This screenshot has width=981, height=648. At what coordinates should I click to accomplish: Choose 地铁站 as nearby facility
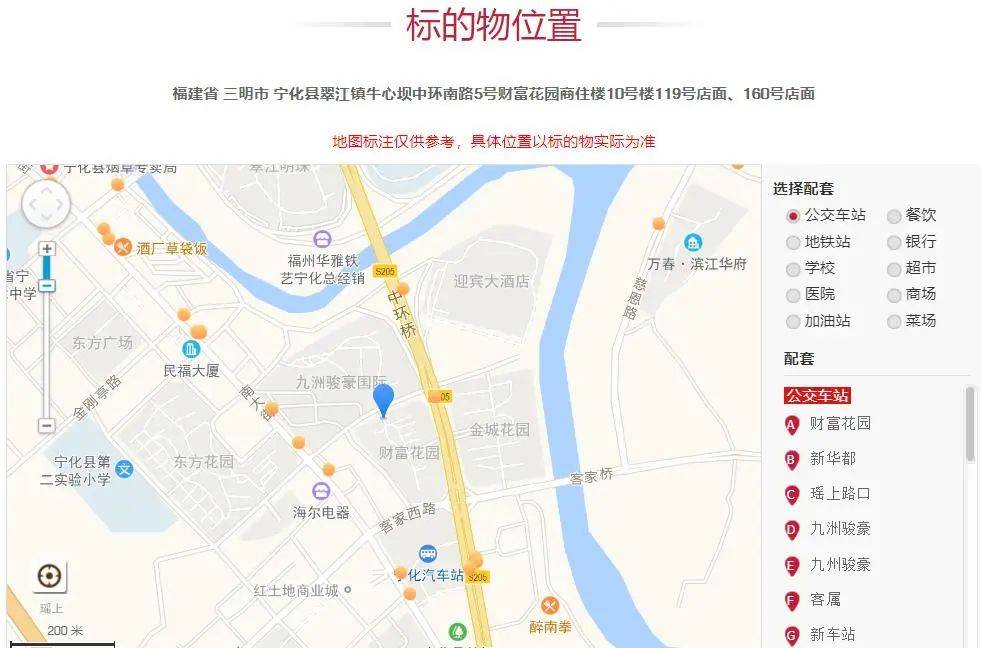[x=793, y=242]
